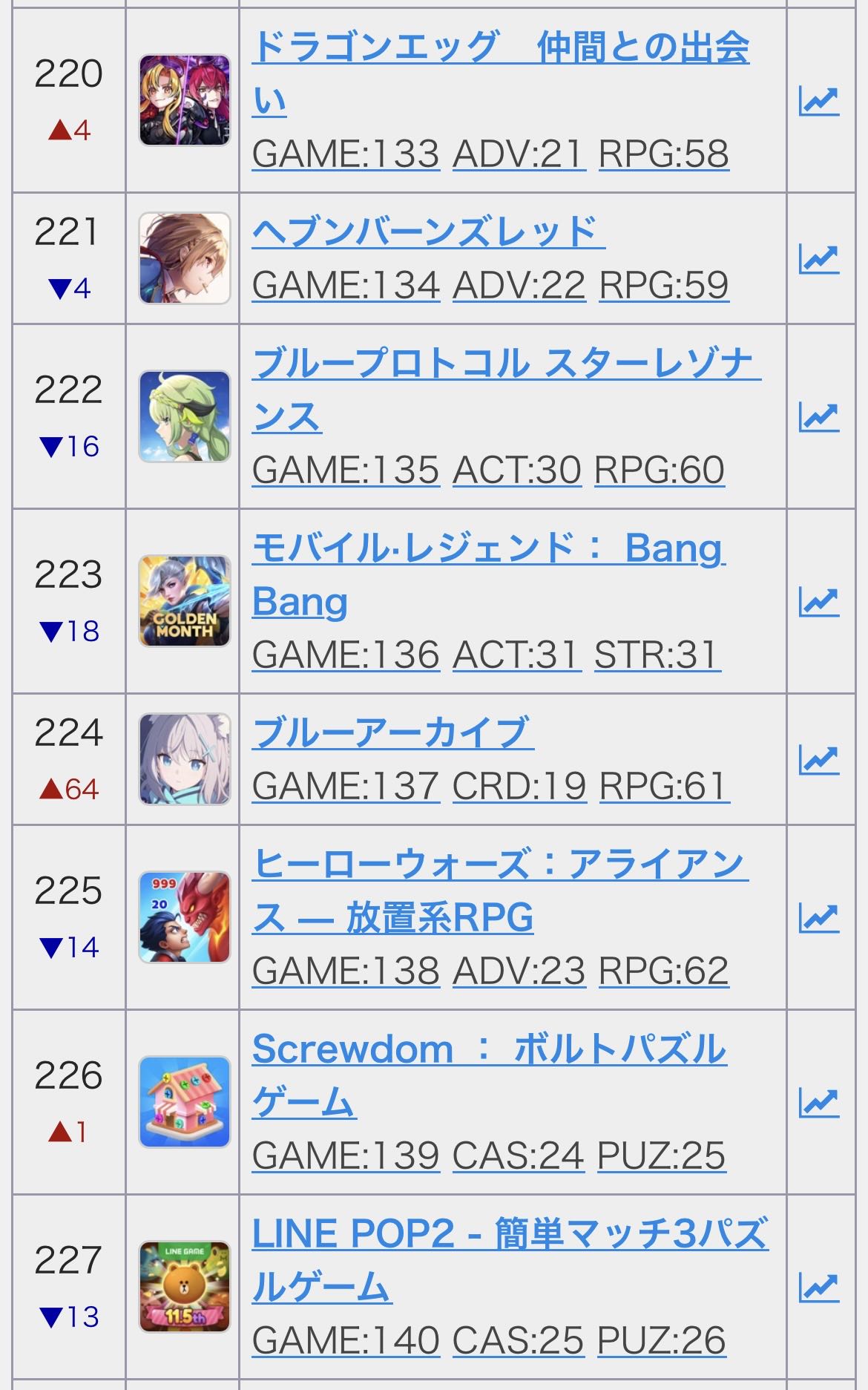Viewport: 868px width, 1390px height.
Task: View ranking chart for Screwdom
Action: [x=818, y=1103]
